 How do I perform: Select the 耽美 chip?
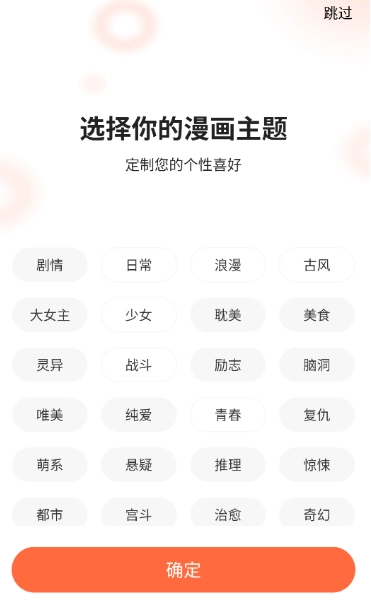[x=228, y=315]
